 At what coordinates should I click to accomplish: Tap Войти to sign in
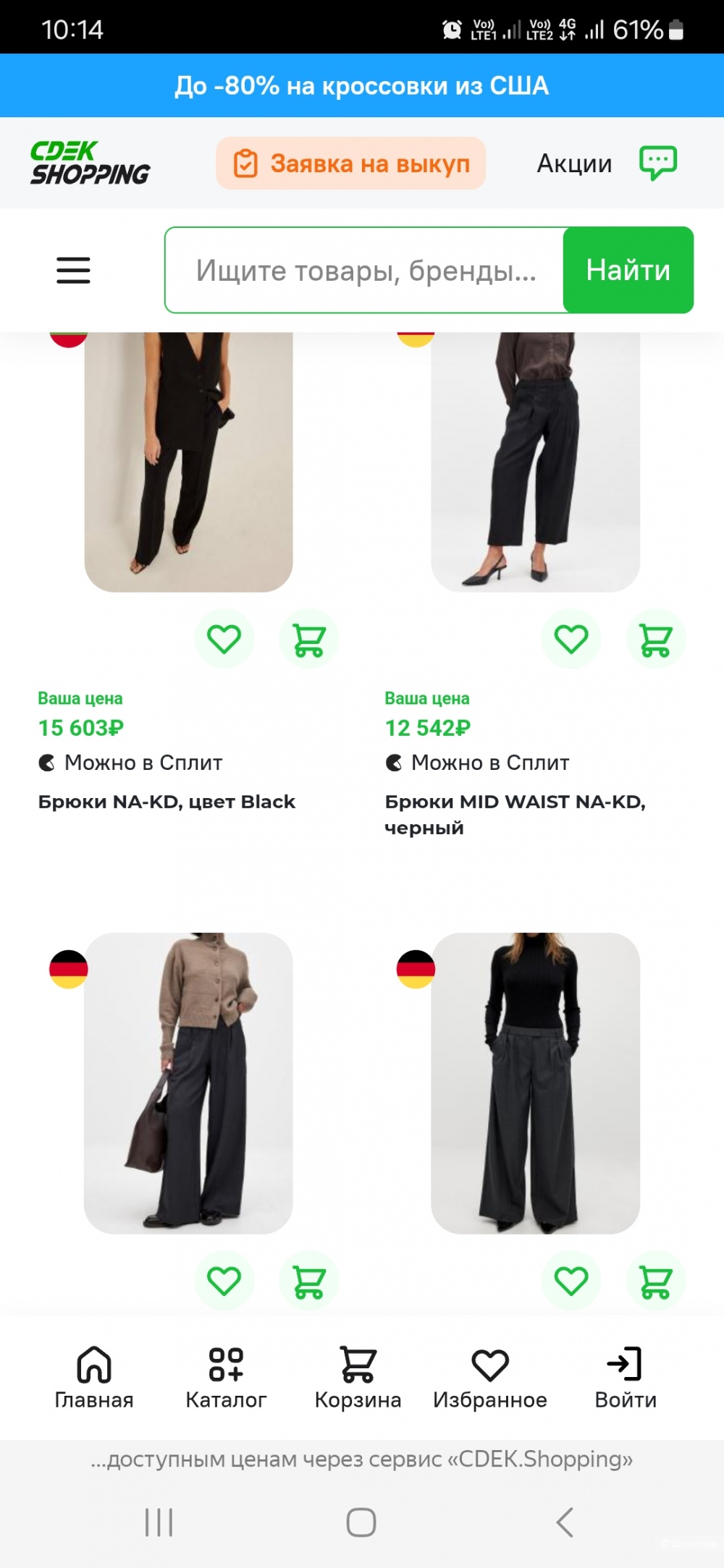626,1378
